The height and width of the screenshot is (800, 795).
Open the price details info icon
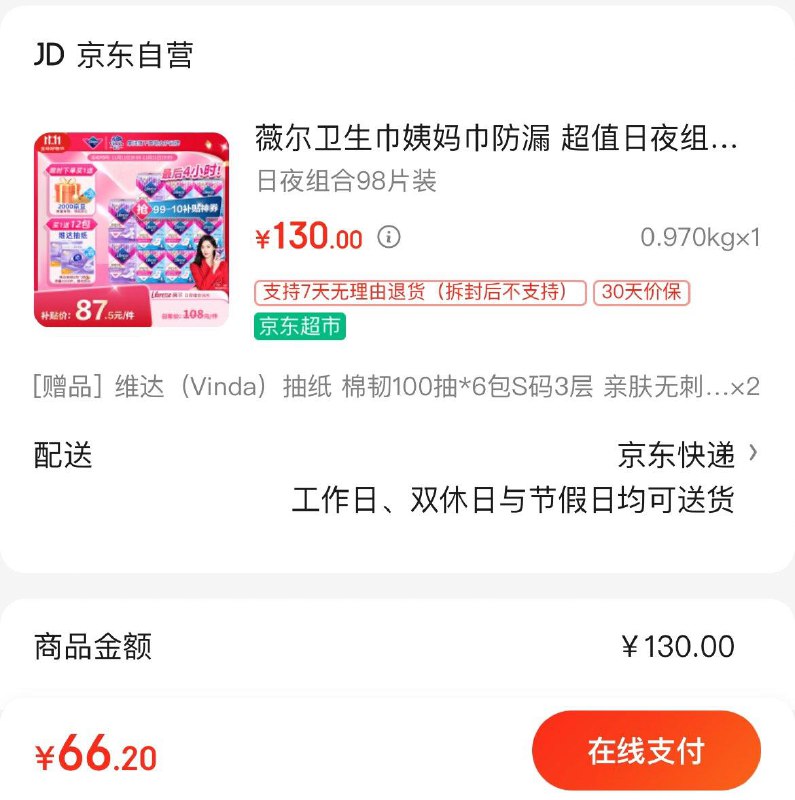pos(388,235)
